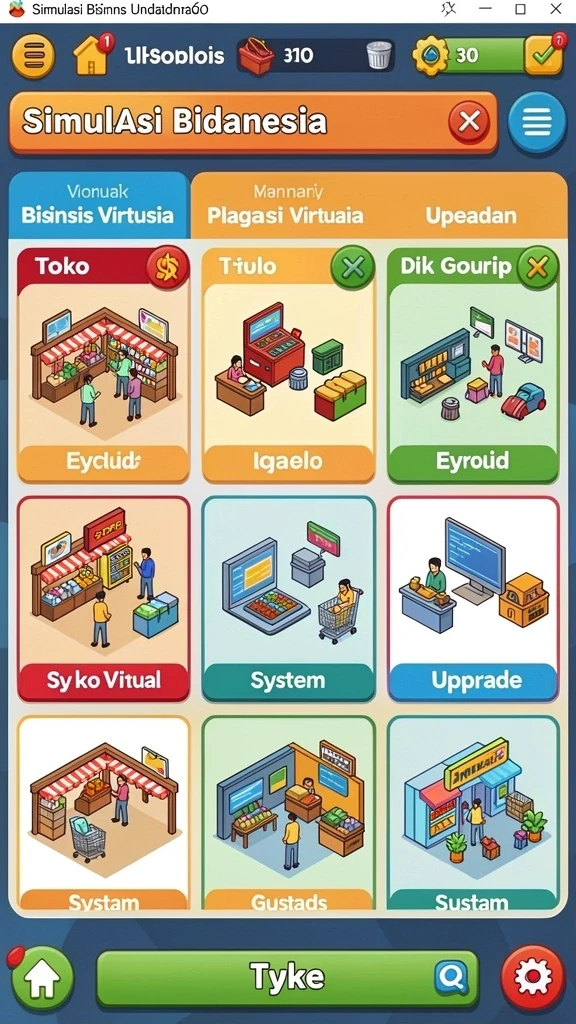Open the Gustads card
The height and width of the screenshot is (1024, 576).
tap(288, 814)
